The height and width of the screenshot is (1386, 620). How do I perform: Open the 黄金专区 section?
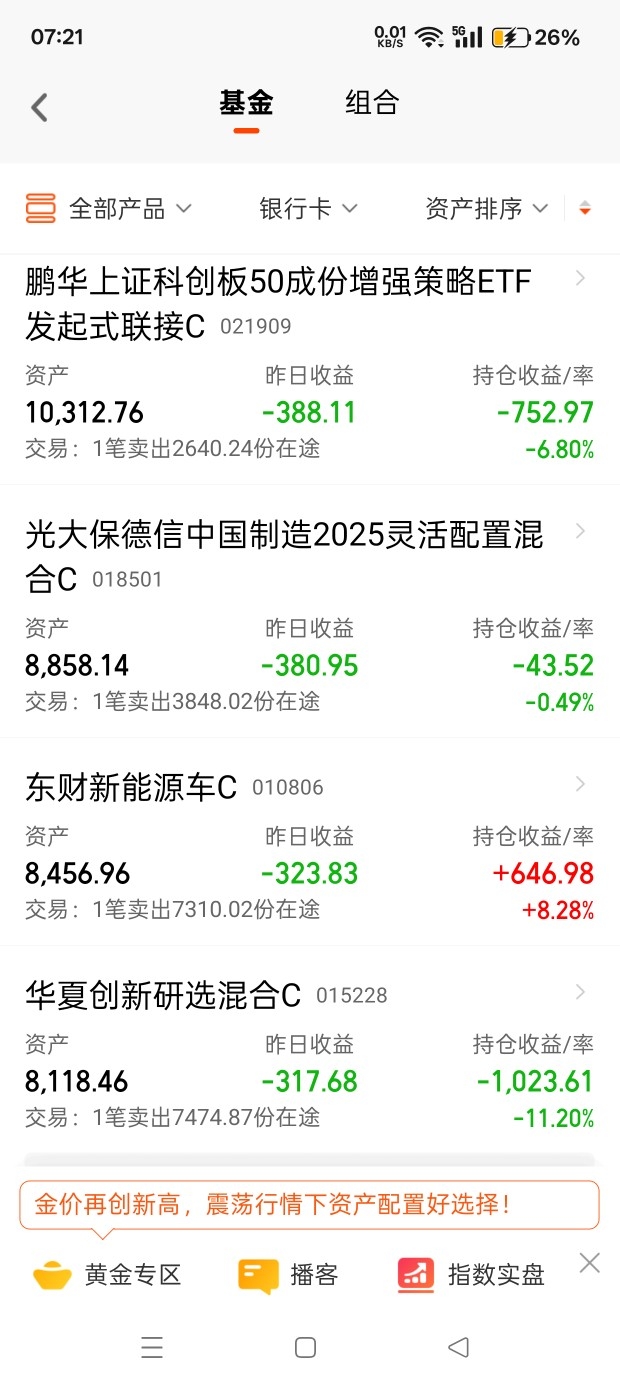[x=108, y=1275]
